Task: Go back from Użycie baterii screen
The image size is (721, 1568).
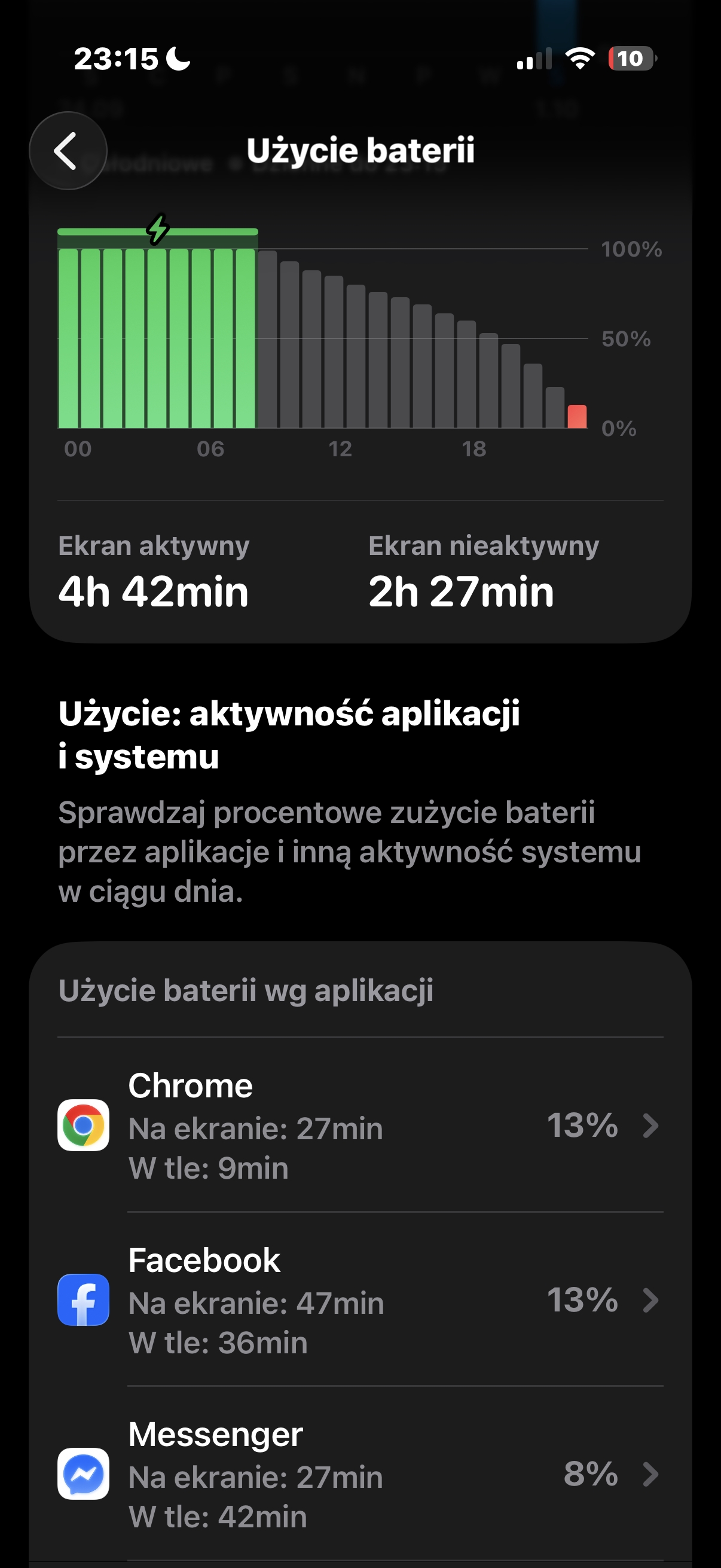Action: click(68, 150)
